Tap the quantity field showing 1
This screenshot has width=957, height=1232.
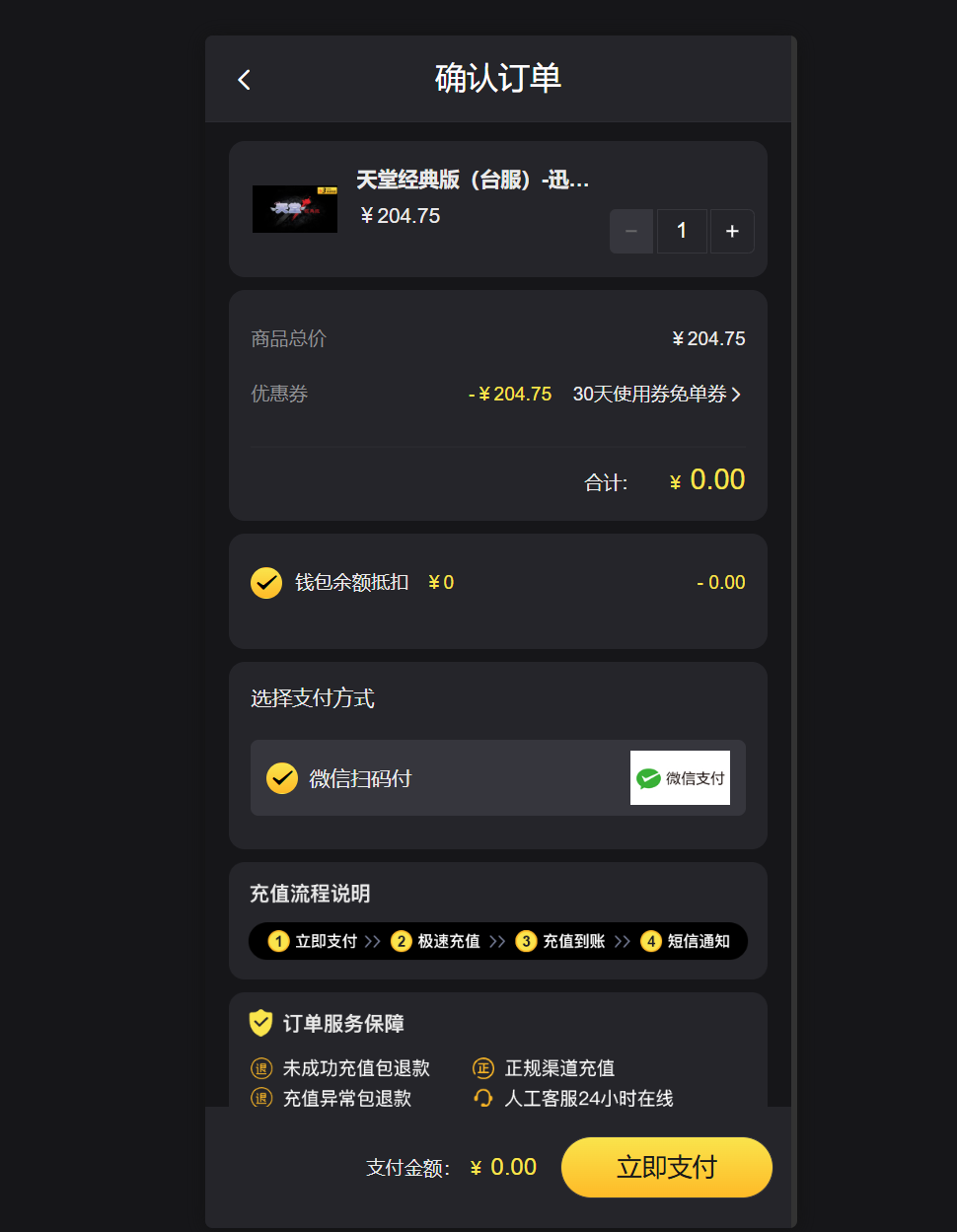(x=682, y=231)
